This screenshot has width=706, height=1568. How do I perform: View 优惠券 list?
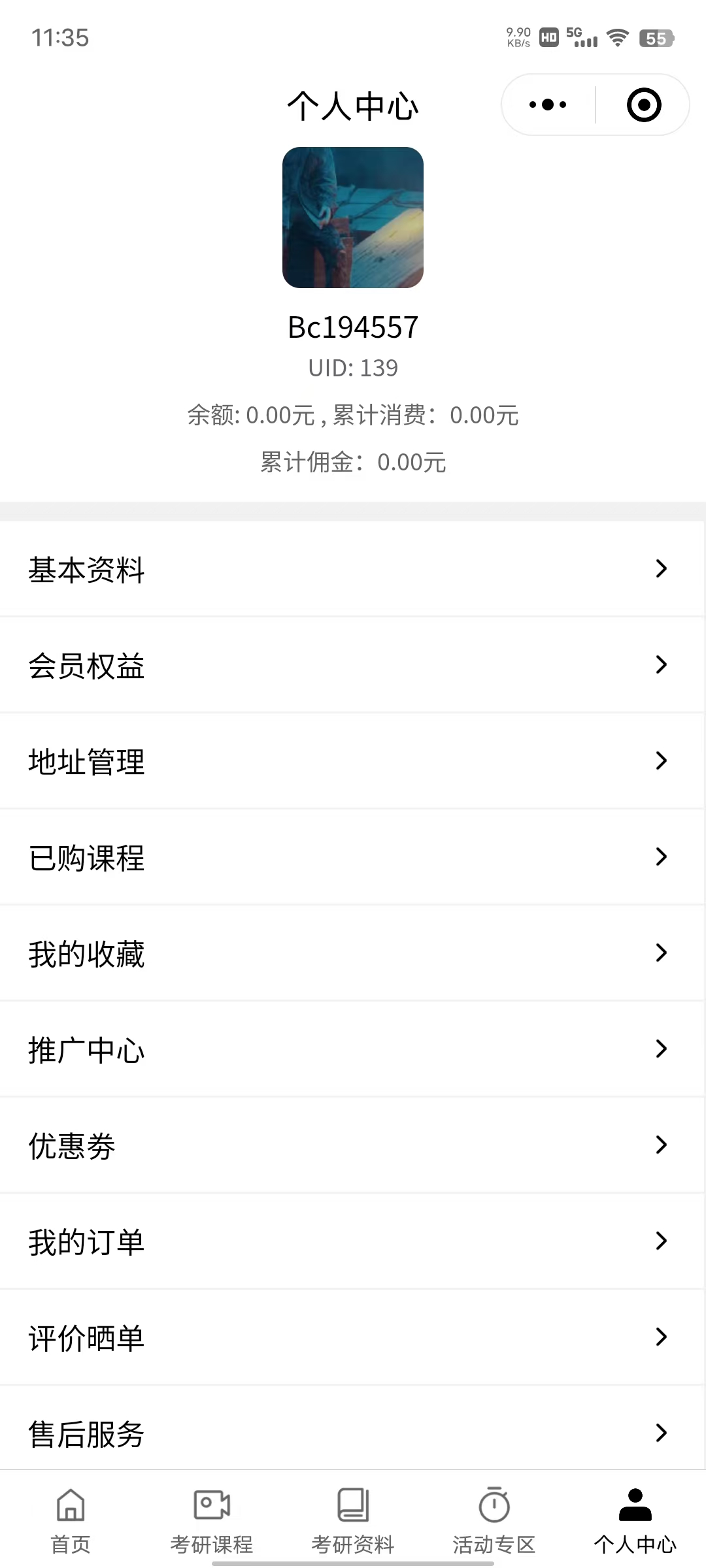pyautogui.click(x=353, y=1145)
